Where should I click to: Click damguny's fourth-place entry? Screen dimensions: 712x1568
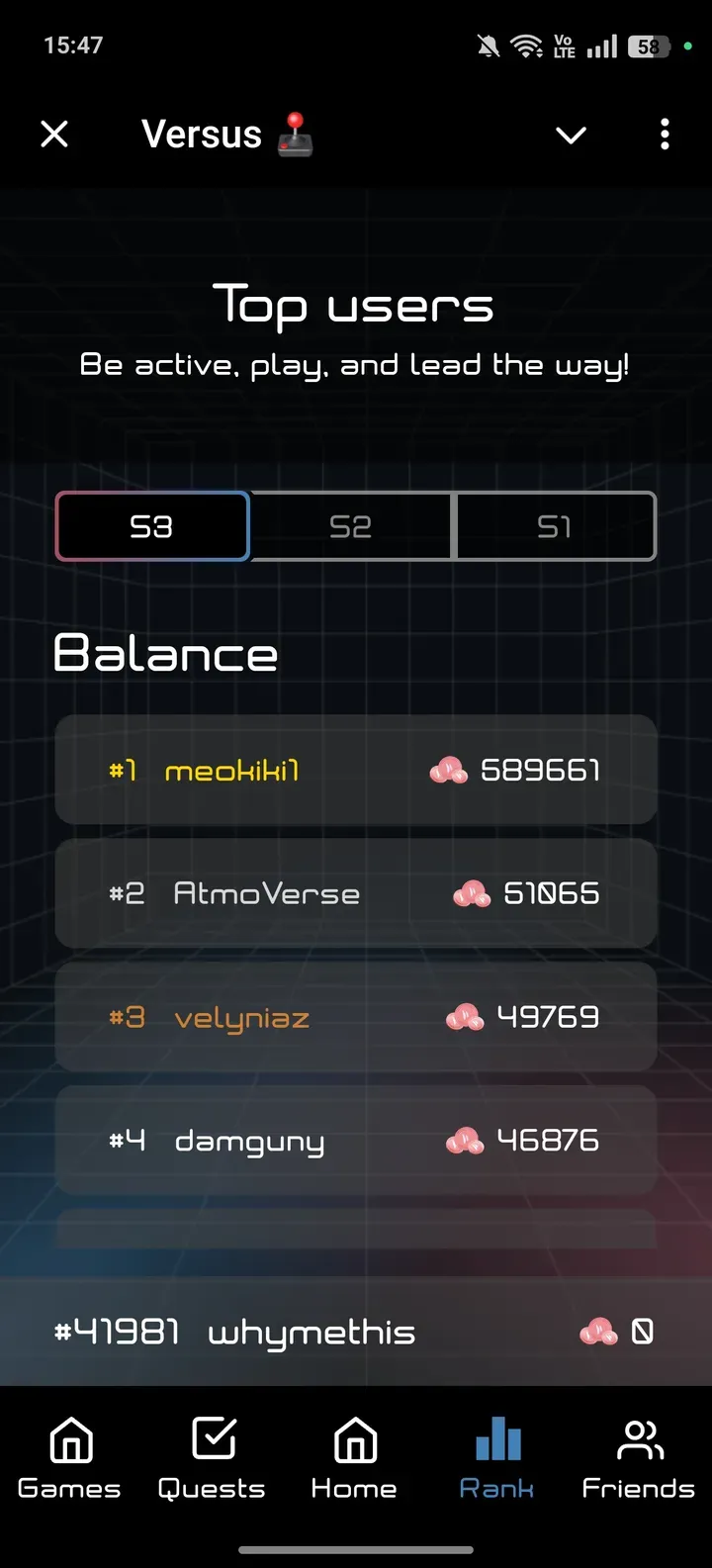click(354, 1140)
